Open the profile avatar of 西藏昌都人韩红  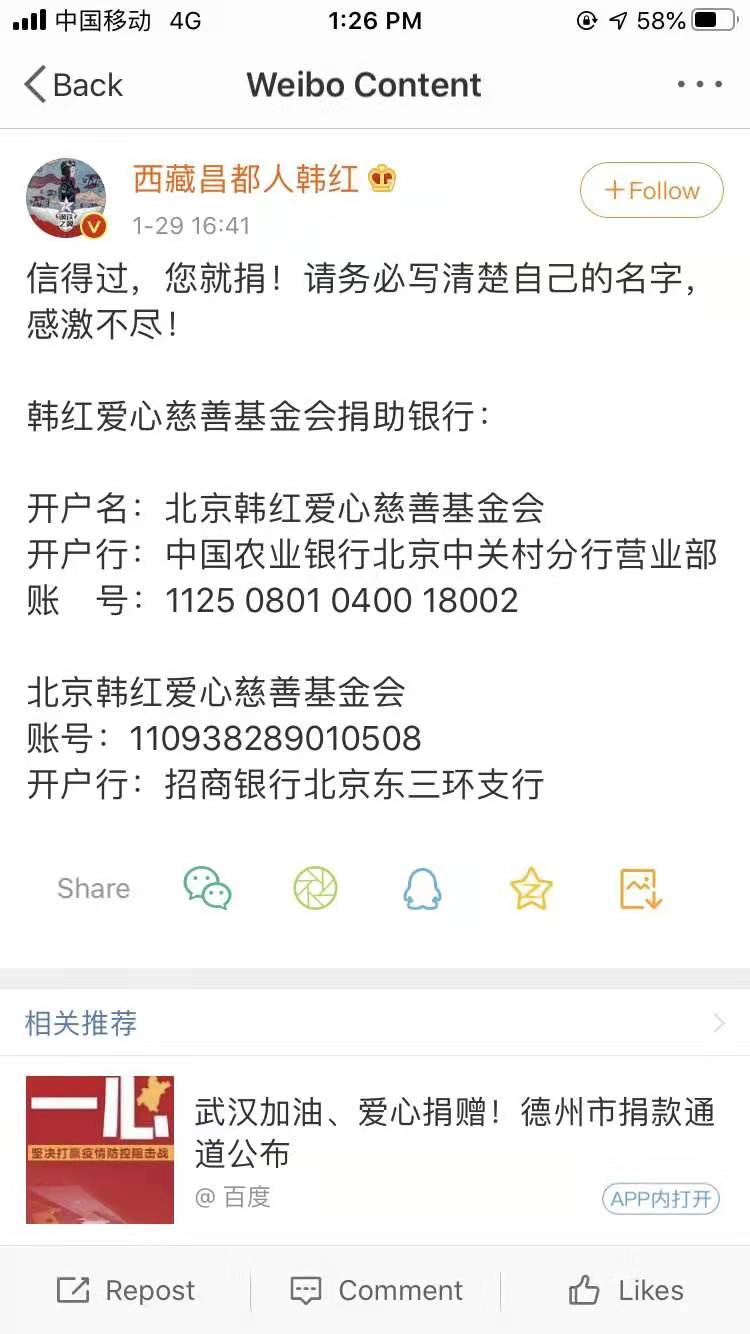[x=66, y=198]
